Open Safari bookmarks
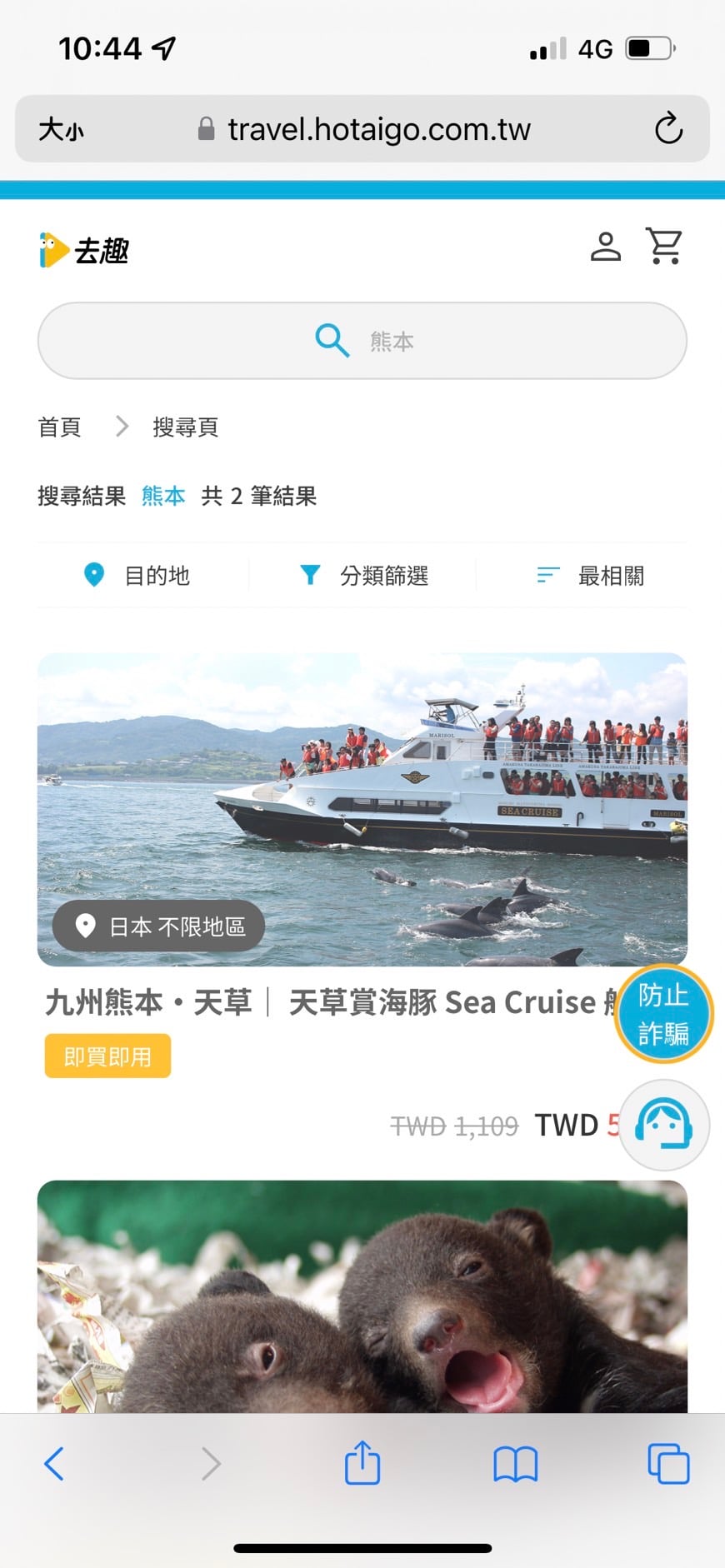This screenshot has width=725, height=1568. tap(515, 1464)
